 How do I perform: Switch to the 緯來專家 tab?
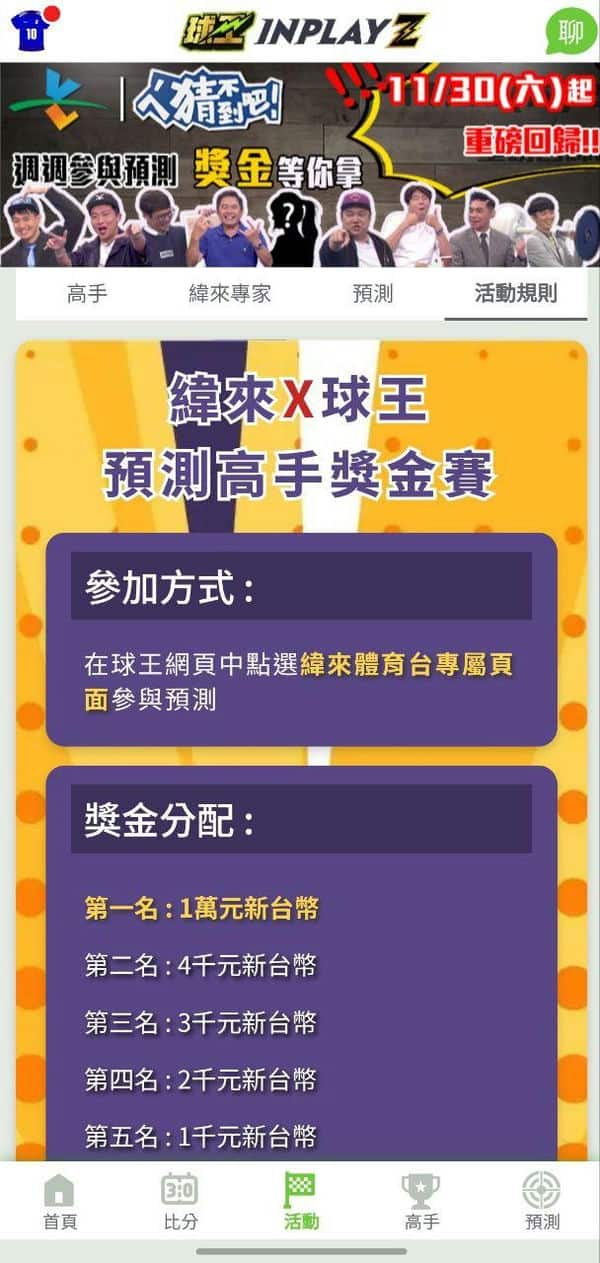(x=230, y=294)
